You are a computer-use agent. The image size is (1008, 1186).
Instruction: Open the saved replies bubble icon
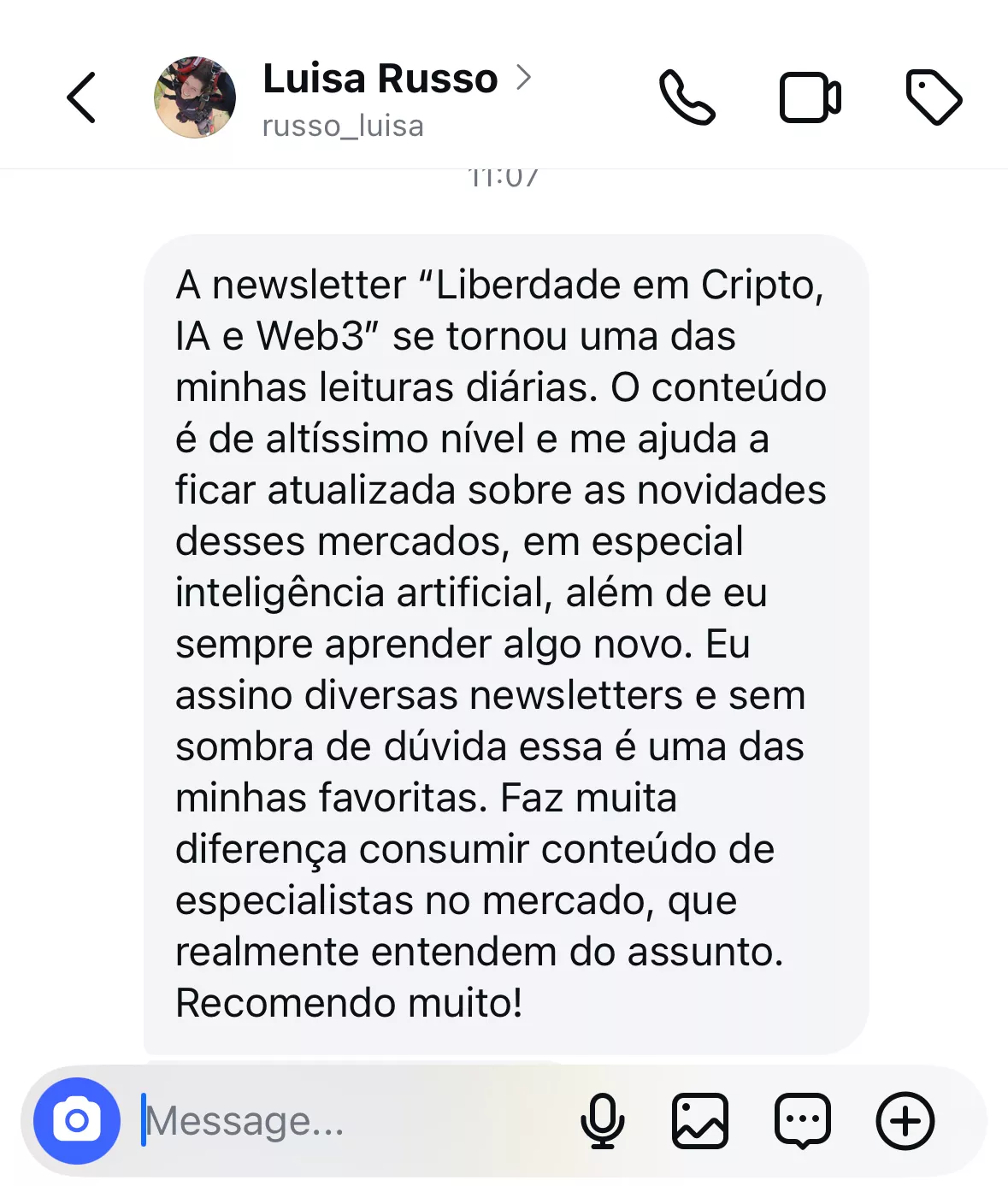(802, 1120)
